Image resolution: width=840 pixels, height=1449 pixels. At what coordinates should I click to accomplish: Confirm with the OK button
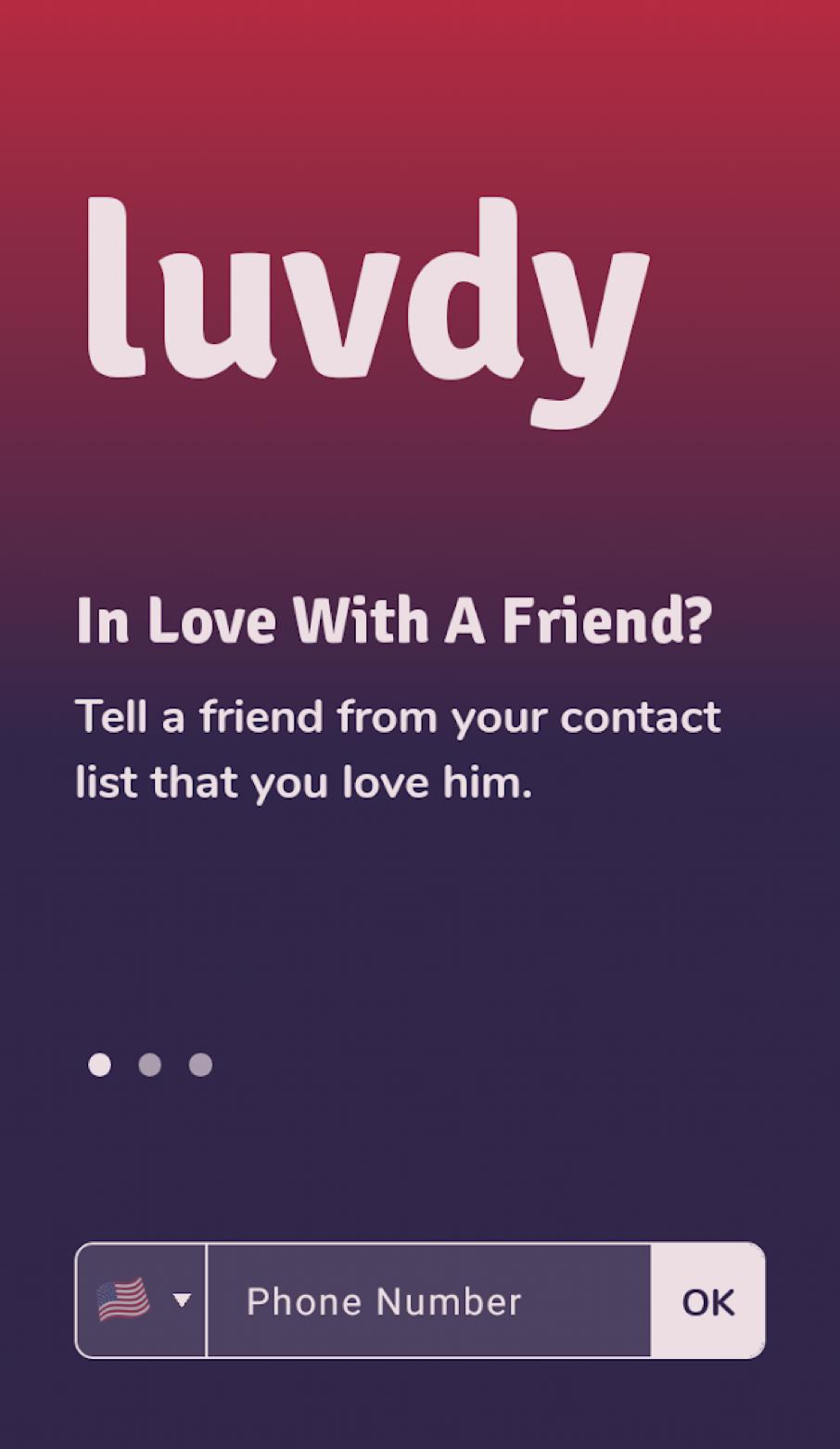[707, 1301]
